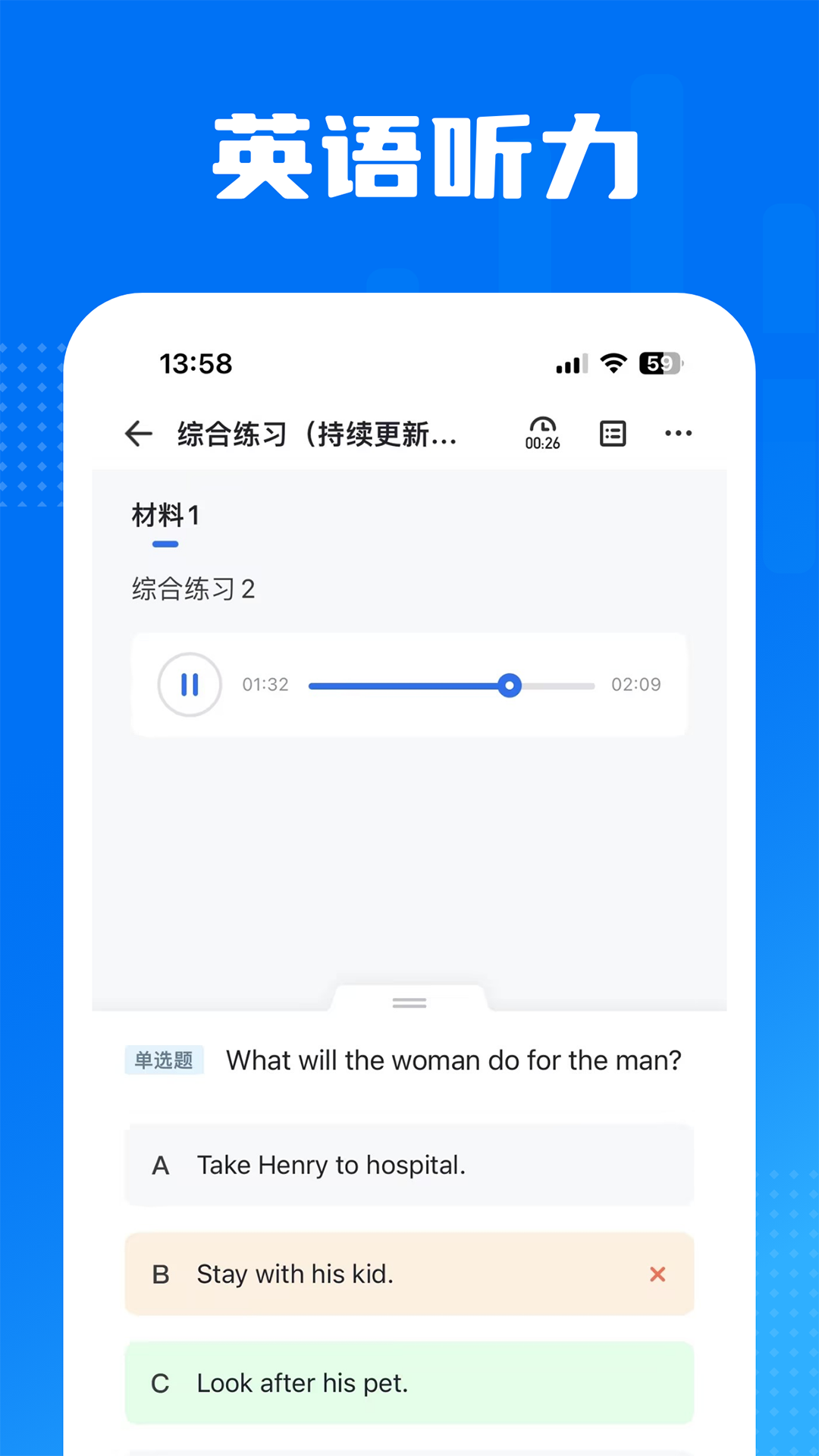Choose answer option C, Look after his pet
The width and height of the screenshot is (819, 1456).
click(x=409, y=1382)
